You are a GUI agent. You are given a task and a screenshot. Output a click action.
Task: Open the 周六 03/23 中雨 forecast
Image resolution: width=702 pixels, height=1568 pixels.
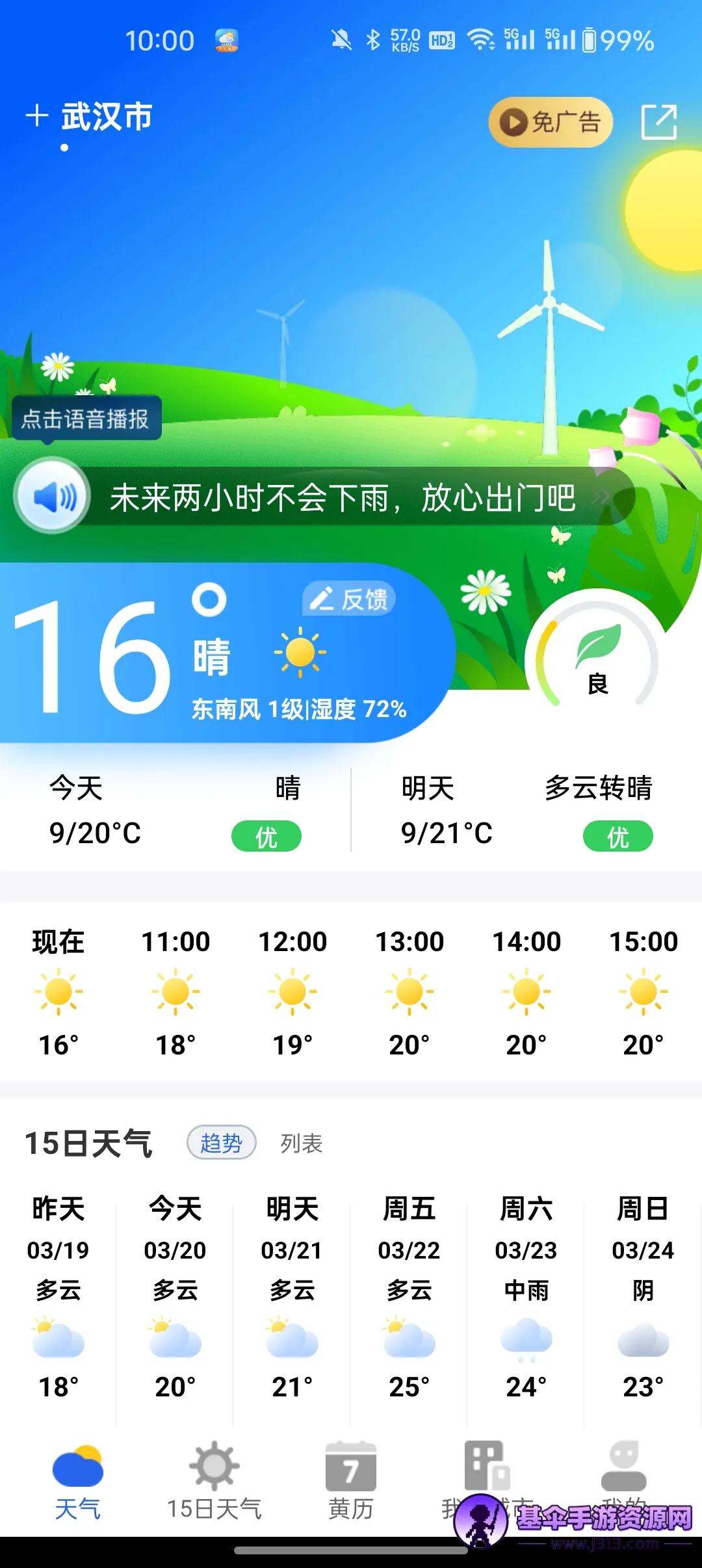point(526,1294)
